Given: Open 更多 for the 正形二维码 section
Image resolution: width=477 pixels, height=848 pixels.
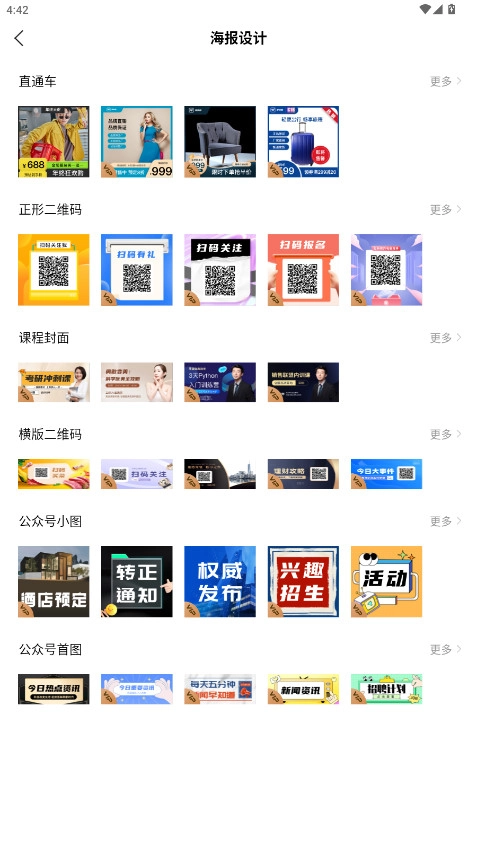Looking at the screenshot, I should tap(446, 209).
